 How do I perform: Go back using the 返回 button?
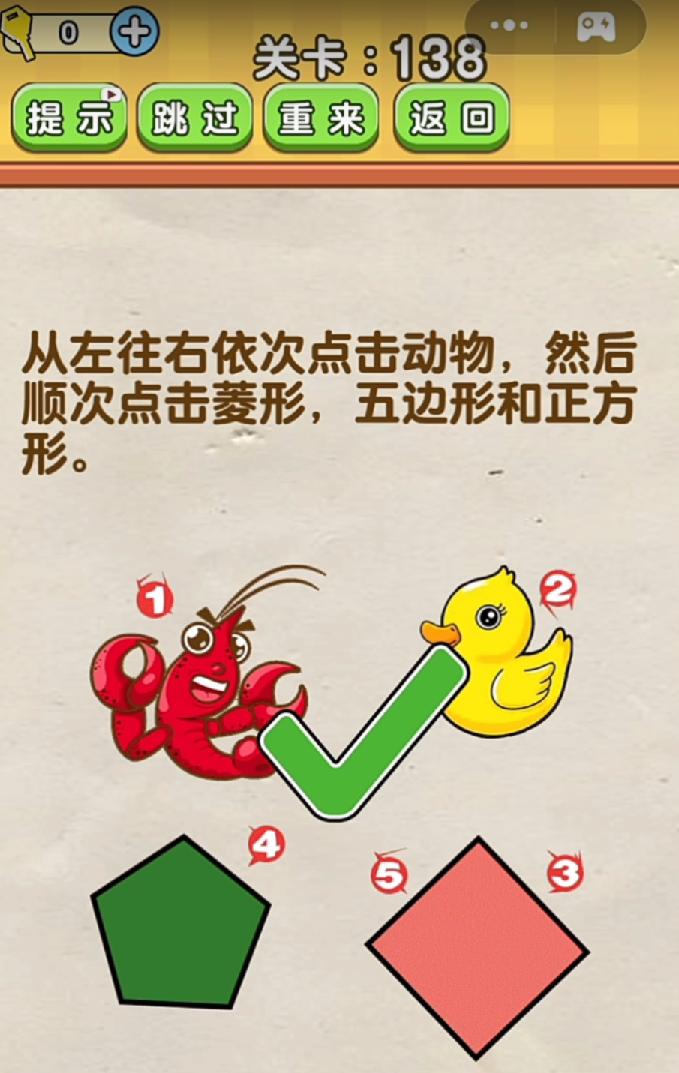452,119
